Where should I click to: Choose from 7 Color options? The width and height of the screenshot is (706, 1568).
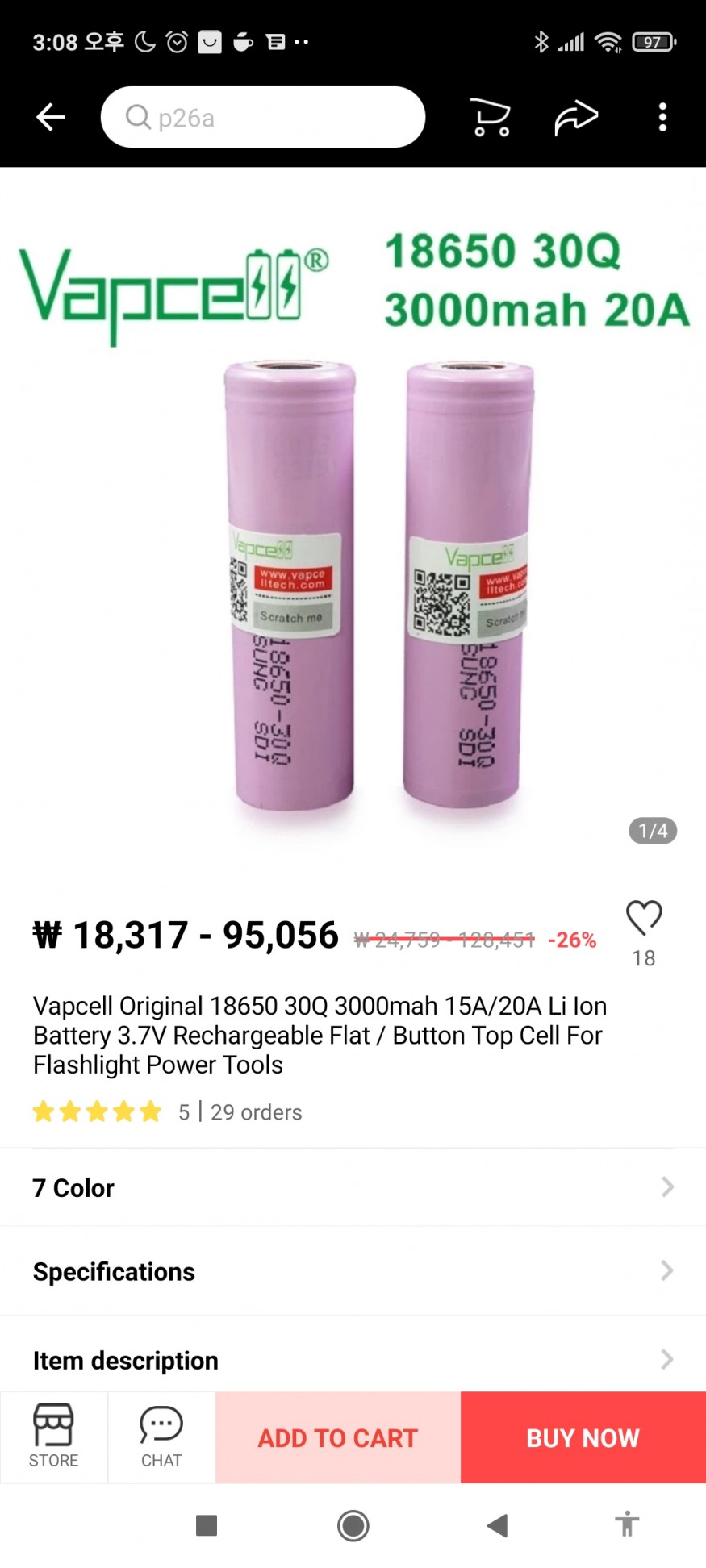tap(353, 1187)
